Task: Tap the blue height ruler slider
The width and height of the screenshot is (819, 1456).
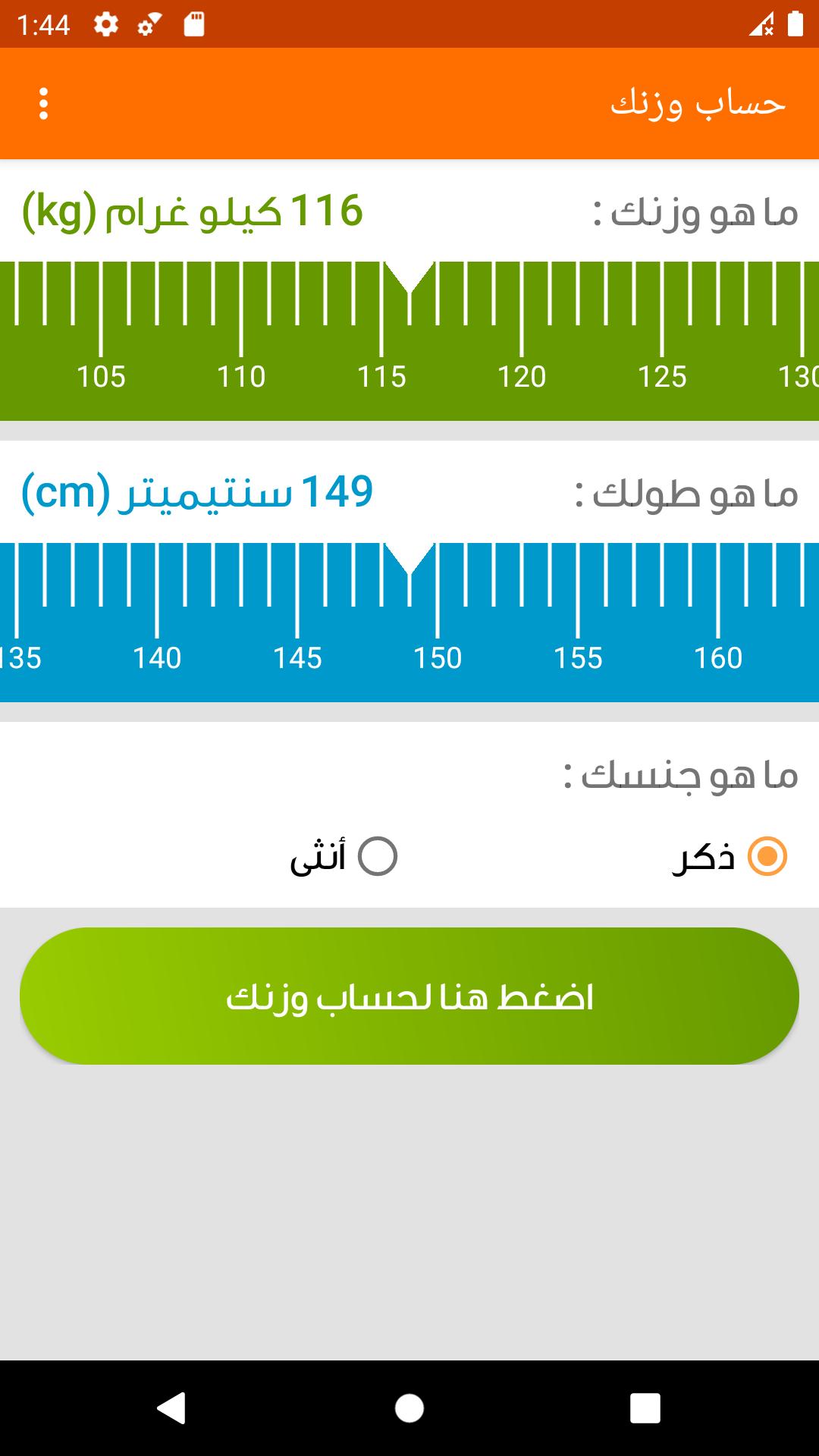Action: [x=409, y=622]
